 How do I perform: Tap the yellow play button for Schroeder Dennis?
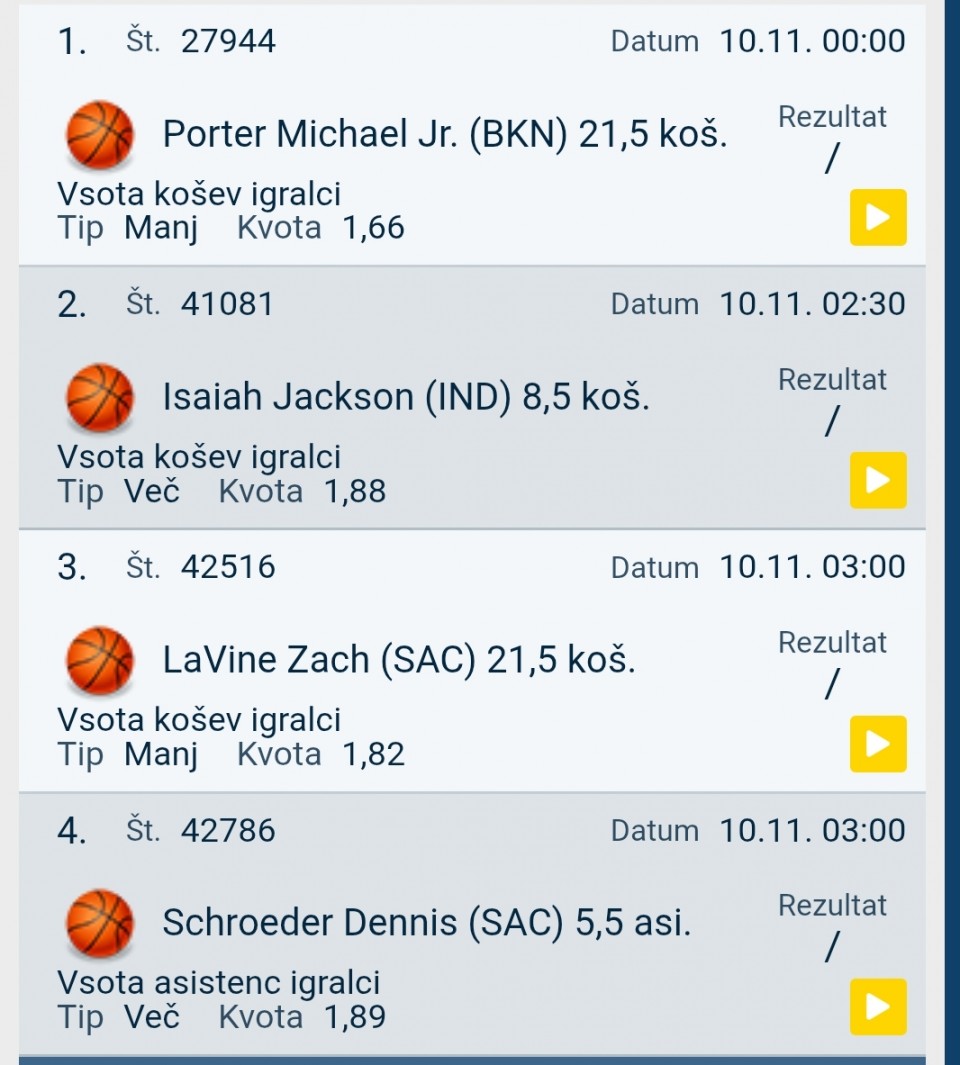(878, 1006)
